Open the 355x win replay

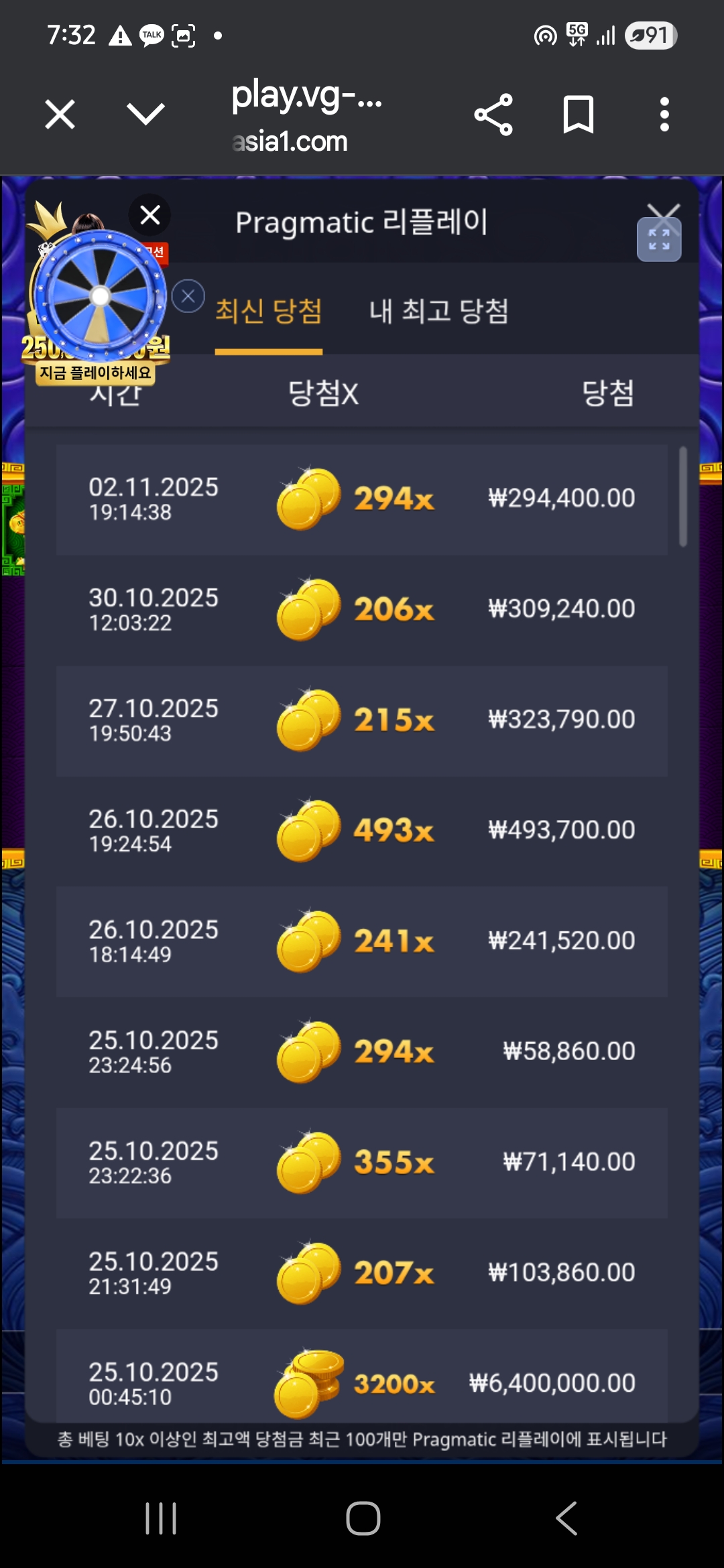pos(362,1163)
